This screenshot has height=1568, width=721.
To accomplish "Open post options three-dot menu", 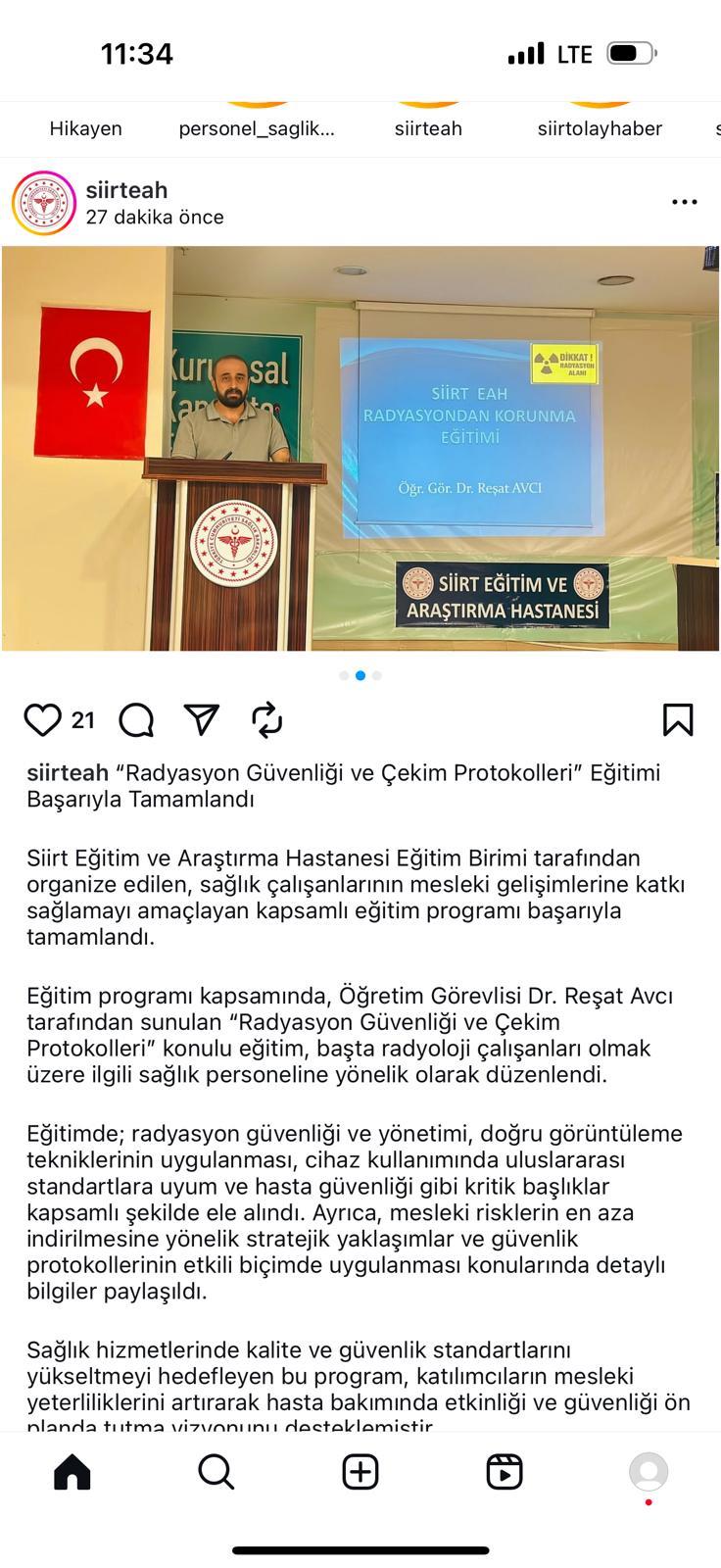I will [x=684, y=202].
